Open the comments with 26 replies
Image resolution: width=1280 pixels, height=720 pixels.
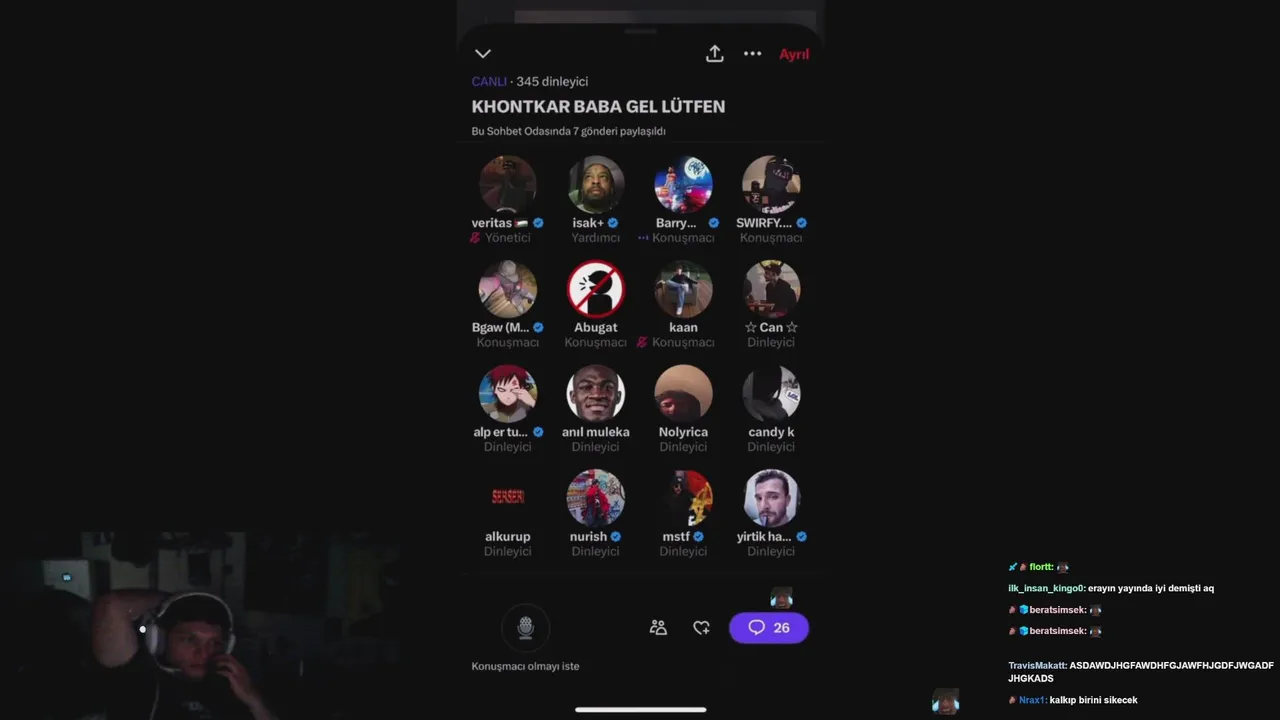768,628
